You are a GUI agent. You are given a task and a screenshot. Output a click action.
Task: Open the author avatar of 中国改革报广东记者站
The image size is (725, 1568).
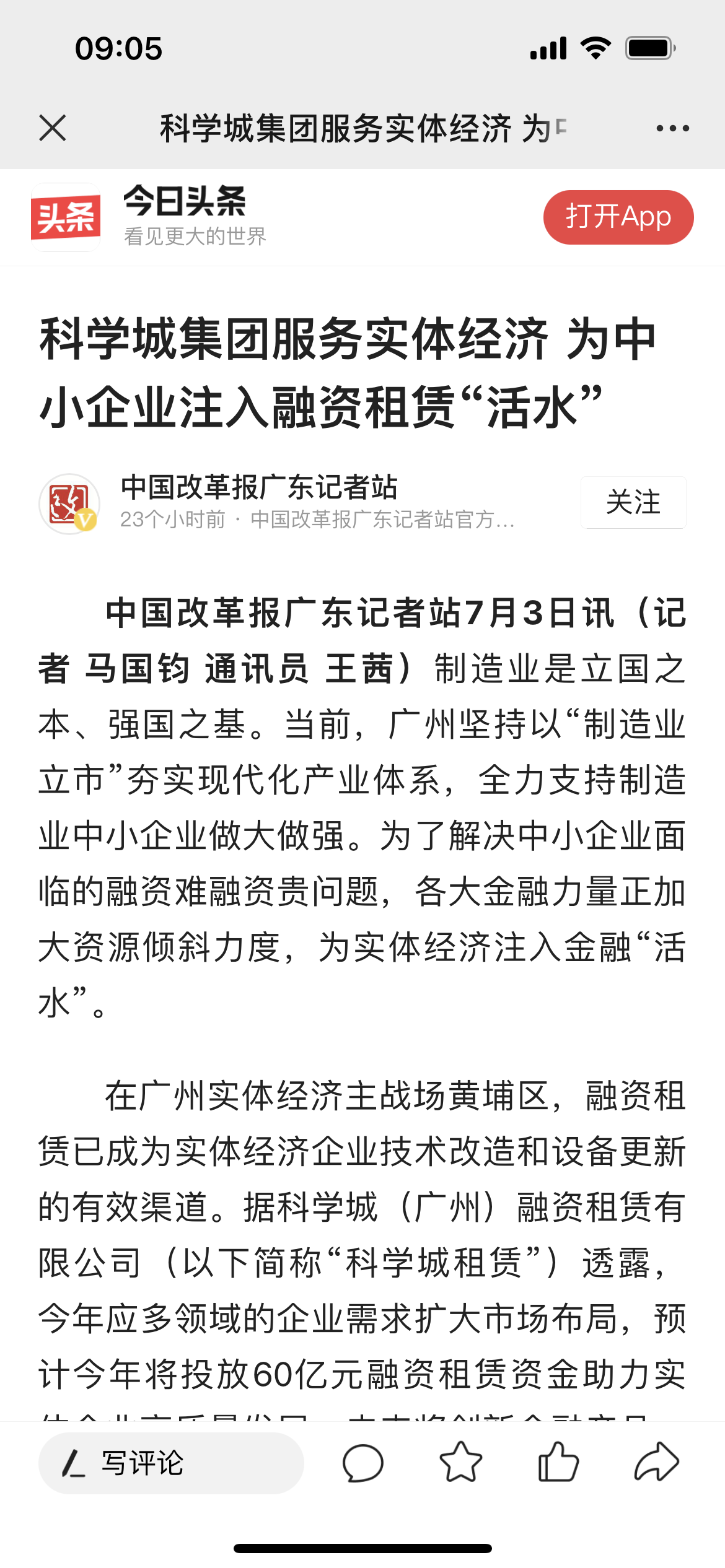[x=69, y=503]
